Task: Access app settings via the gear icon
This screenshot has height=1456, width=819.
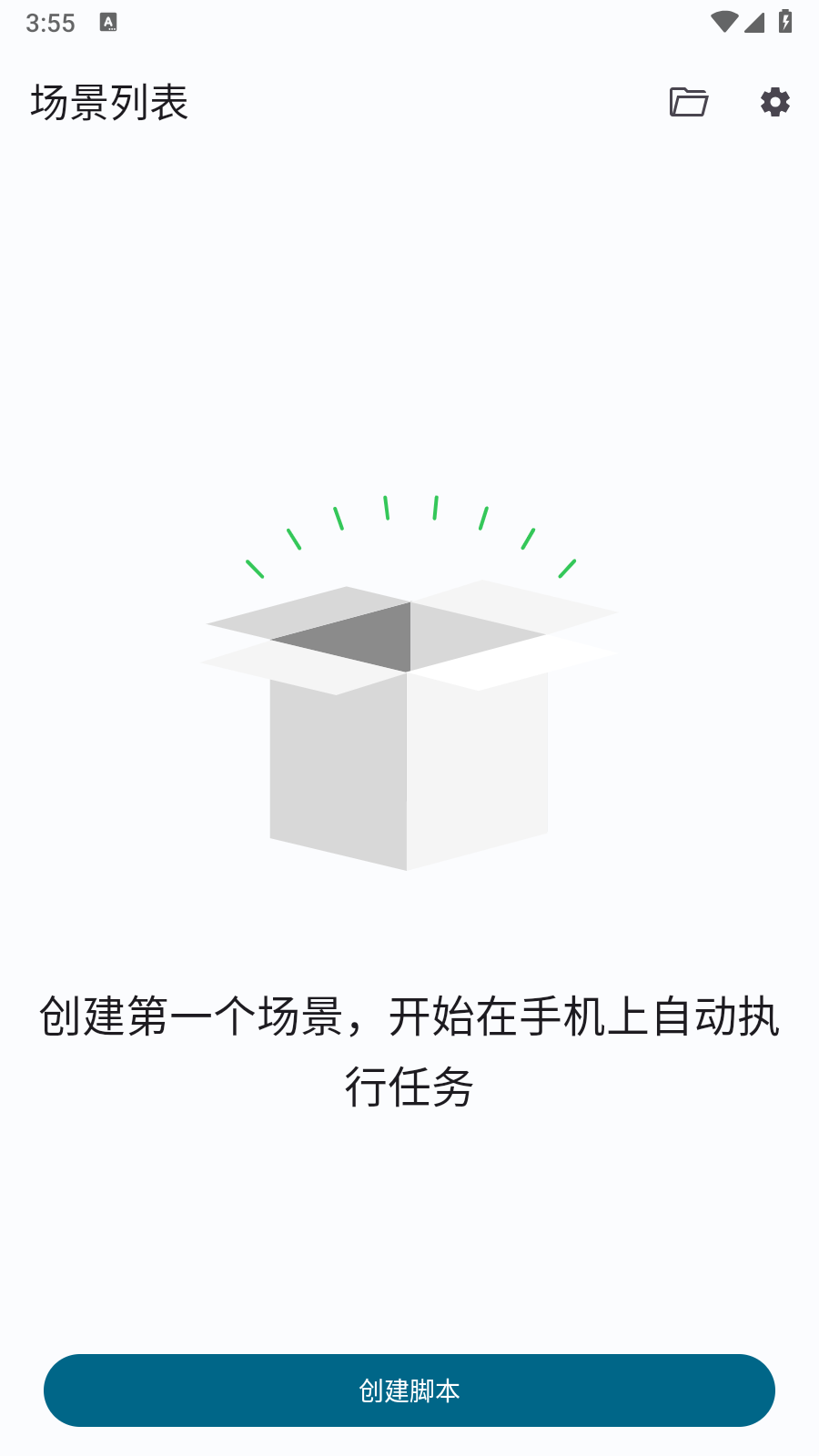Action: [774, 103]
